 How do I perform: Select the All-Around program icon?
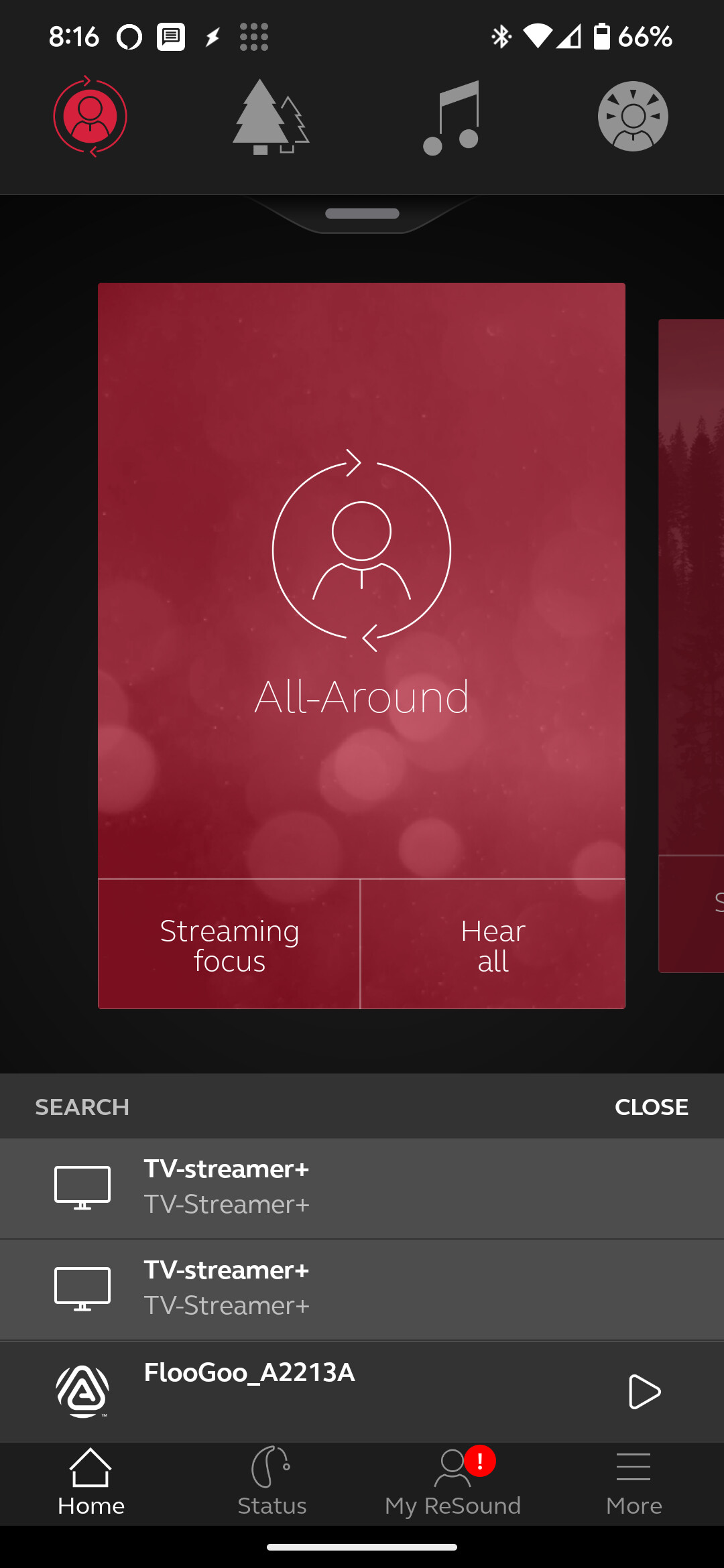pyautogui.click(x=90, y=117)
